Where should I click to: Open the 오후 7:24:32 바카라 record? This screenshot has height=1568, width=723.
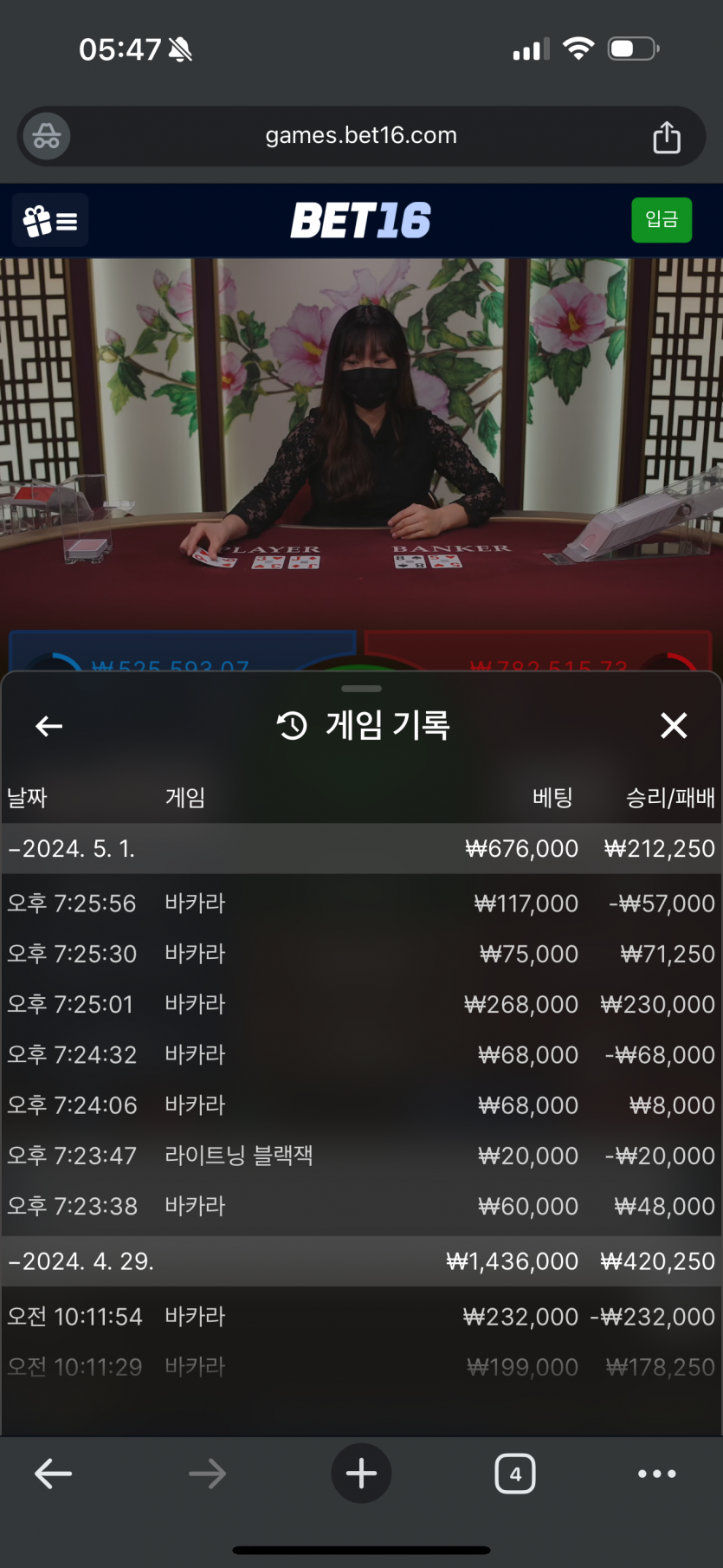click(x=361, y=1055)
